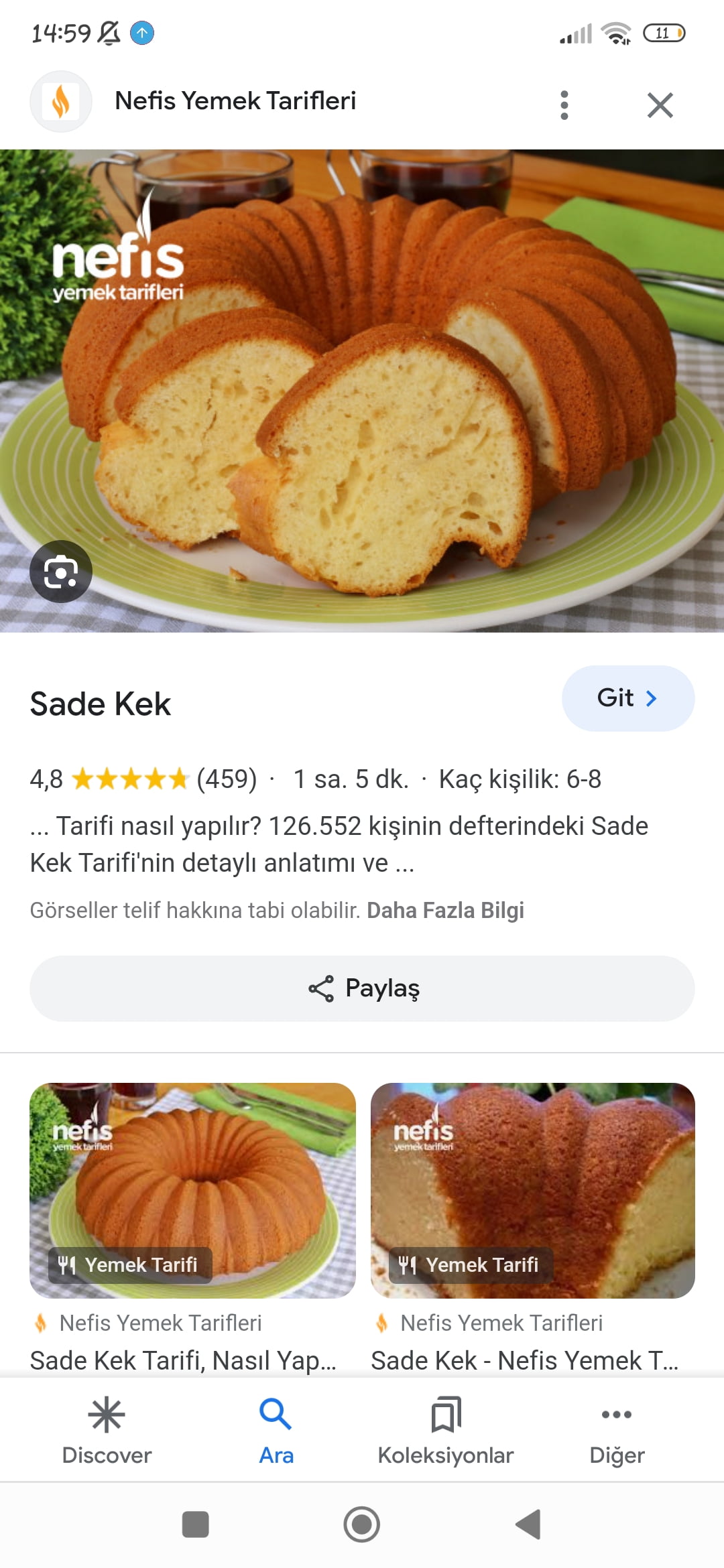Search this image with Google Lens
Viewport: 724px width, 1568px height.
(61, 572)
